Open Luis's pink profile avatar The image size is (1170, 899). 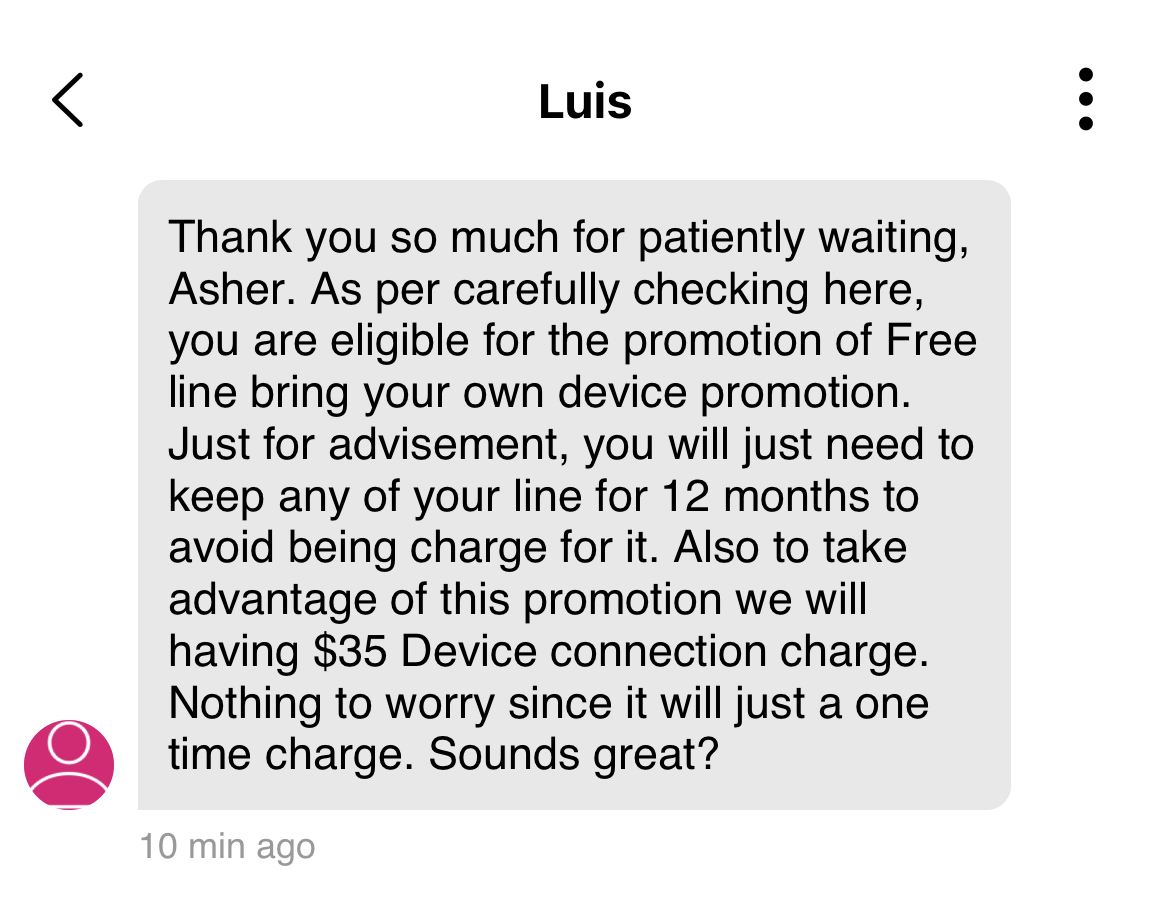[69, 764]
